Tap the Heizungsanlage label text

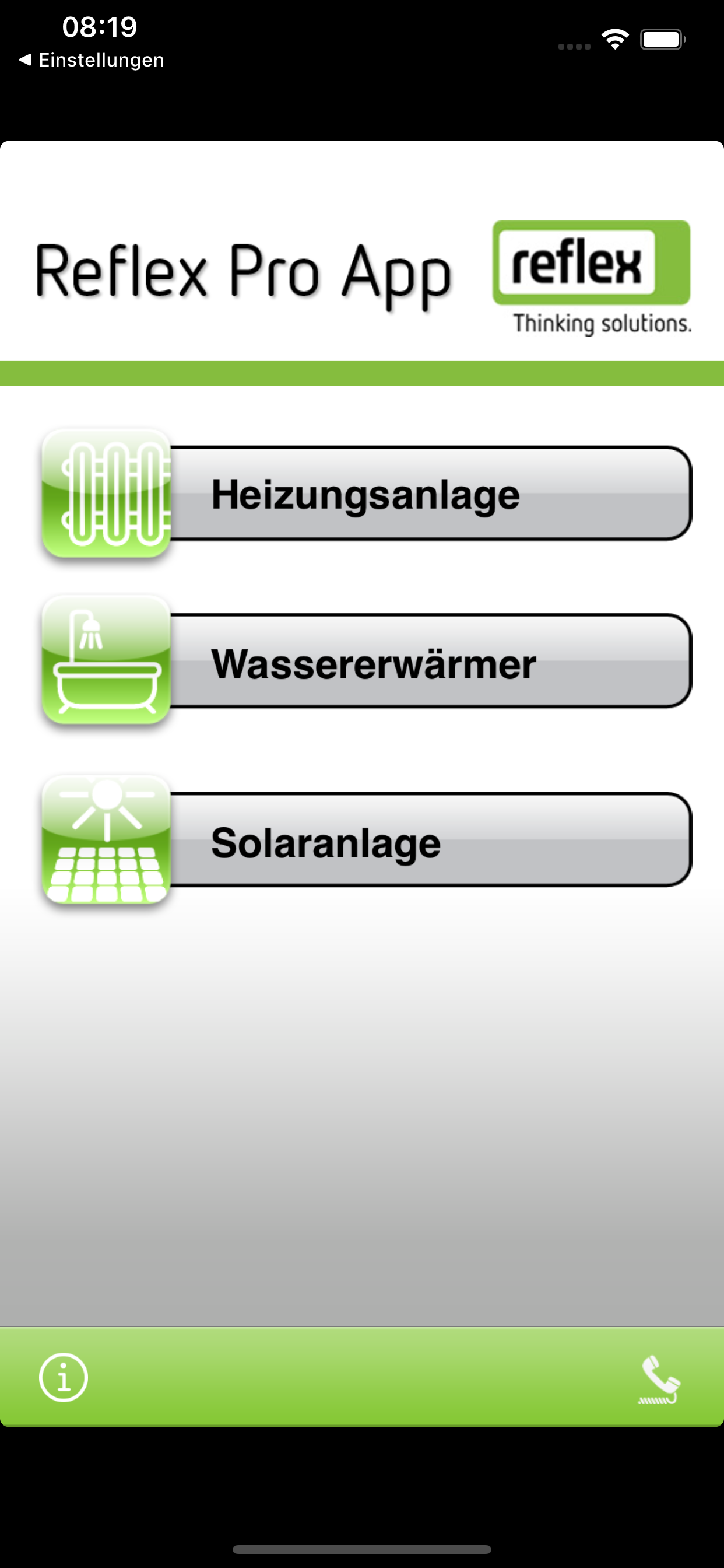point(364,494)
